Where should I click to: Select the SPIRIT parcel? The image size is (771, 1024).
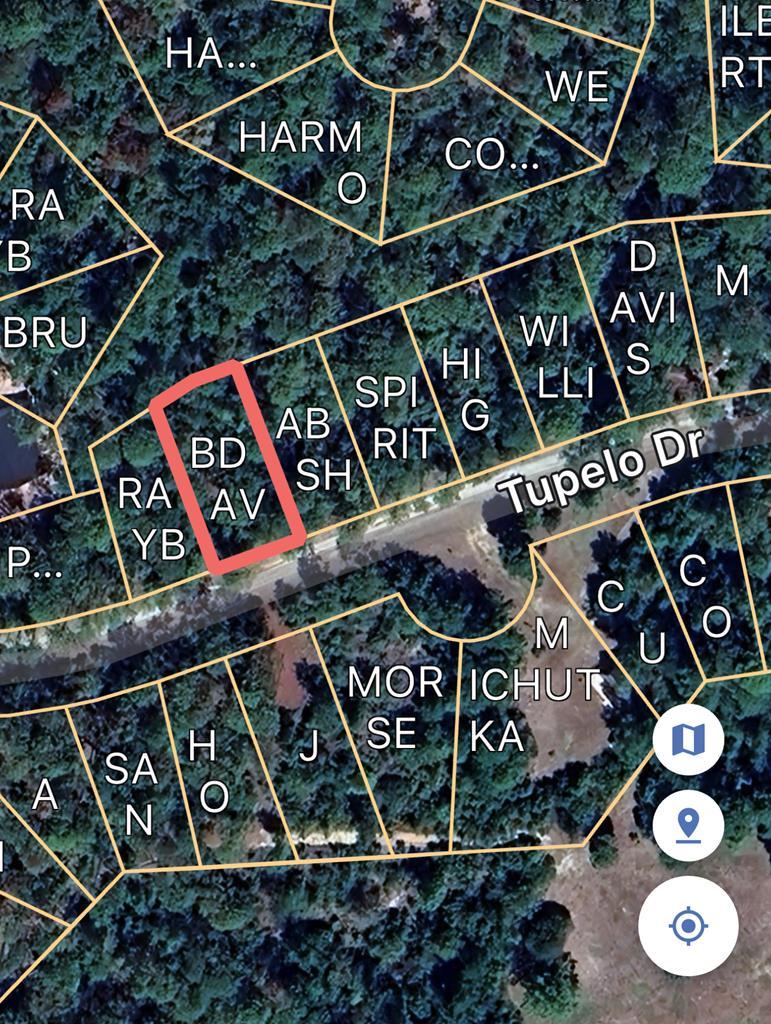pos(392,417)
